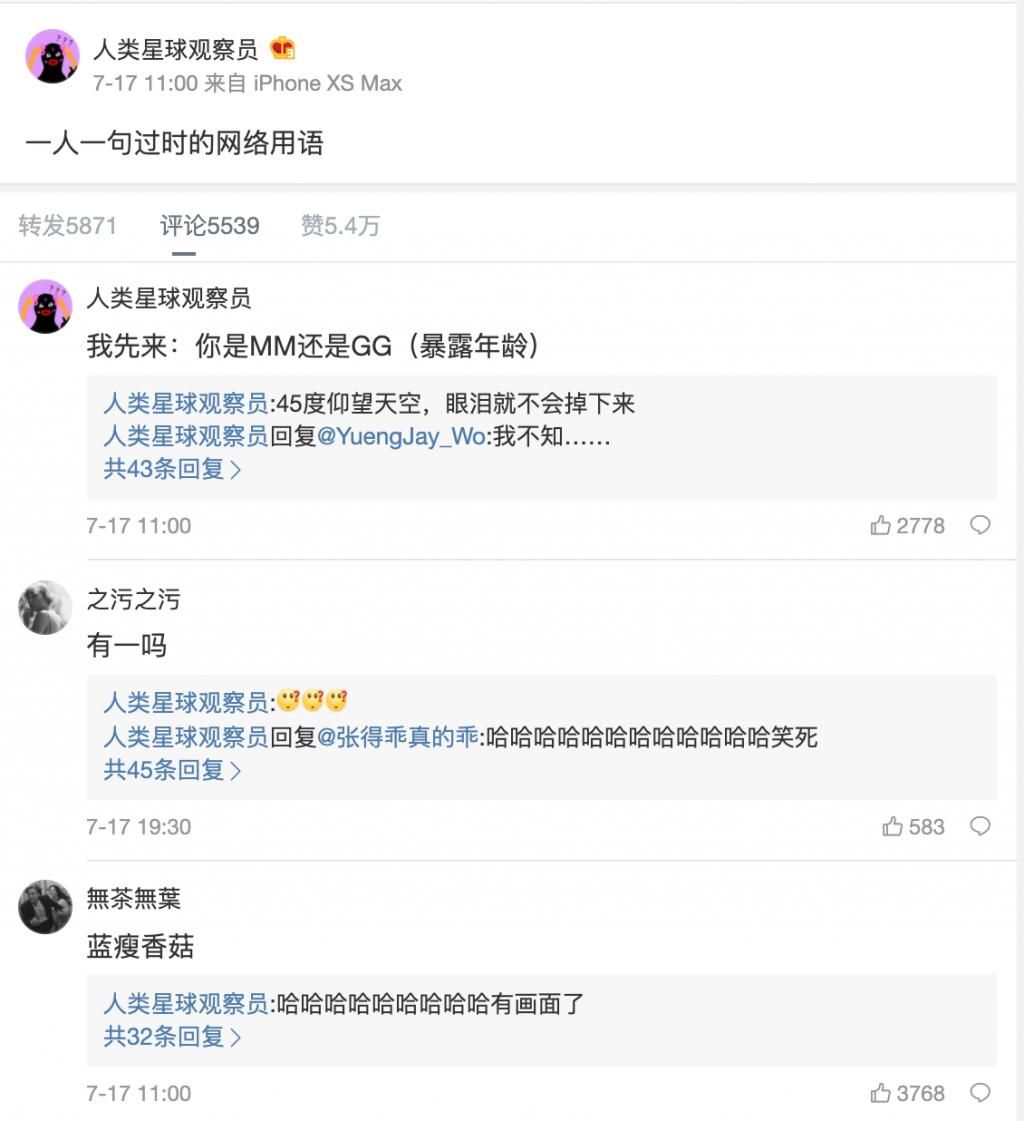
Task: Open the comment bubble on 無茶無葉's comment
Action: pos(982,1094)
